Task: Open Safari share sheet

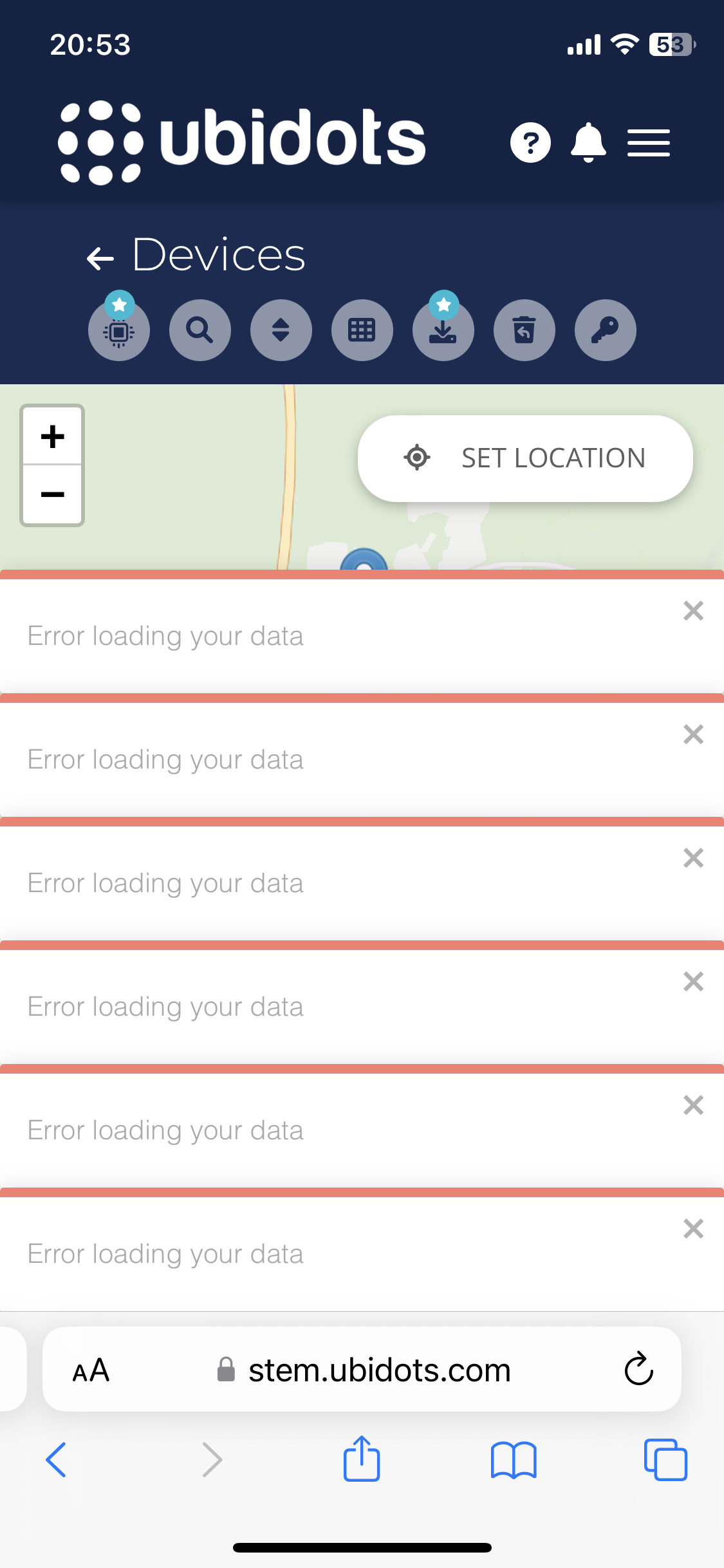Action: point(362,1459)
